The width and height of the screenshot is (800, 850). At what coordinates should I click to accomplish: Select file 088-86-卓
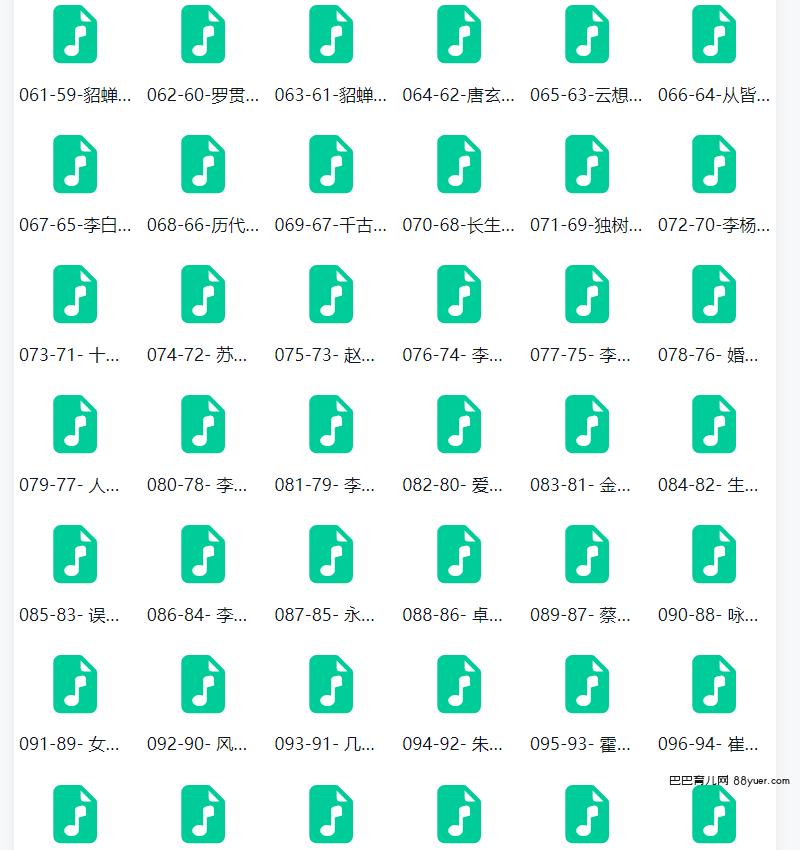point(459,554)
